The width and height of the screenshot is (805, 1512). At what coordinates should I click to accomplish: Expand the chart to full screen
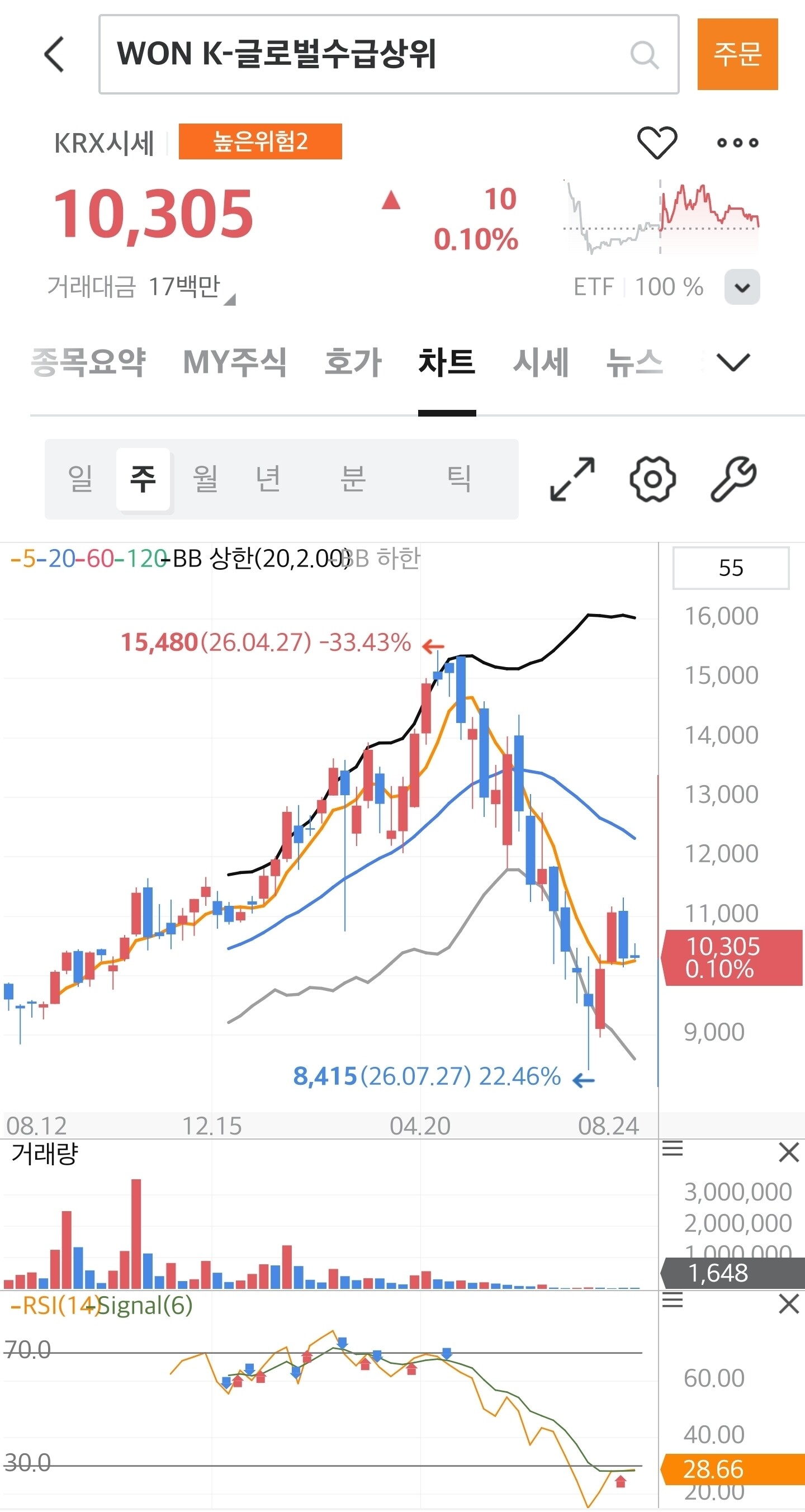pyautogui.click(x=572, y=479)
